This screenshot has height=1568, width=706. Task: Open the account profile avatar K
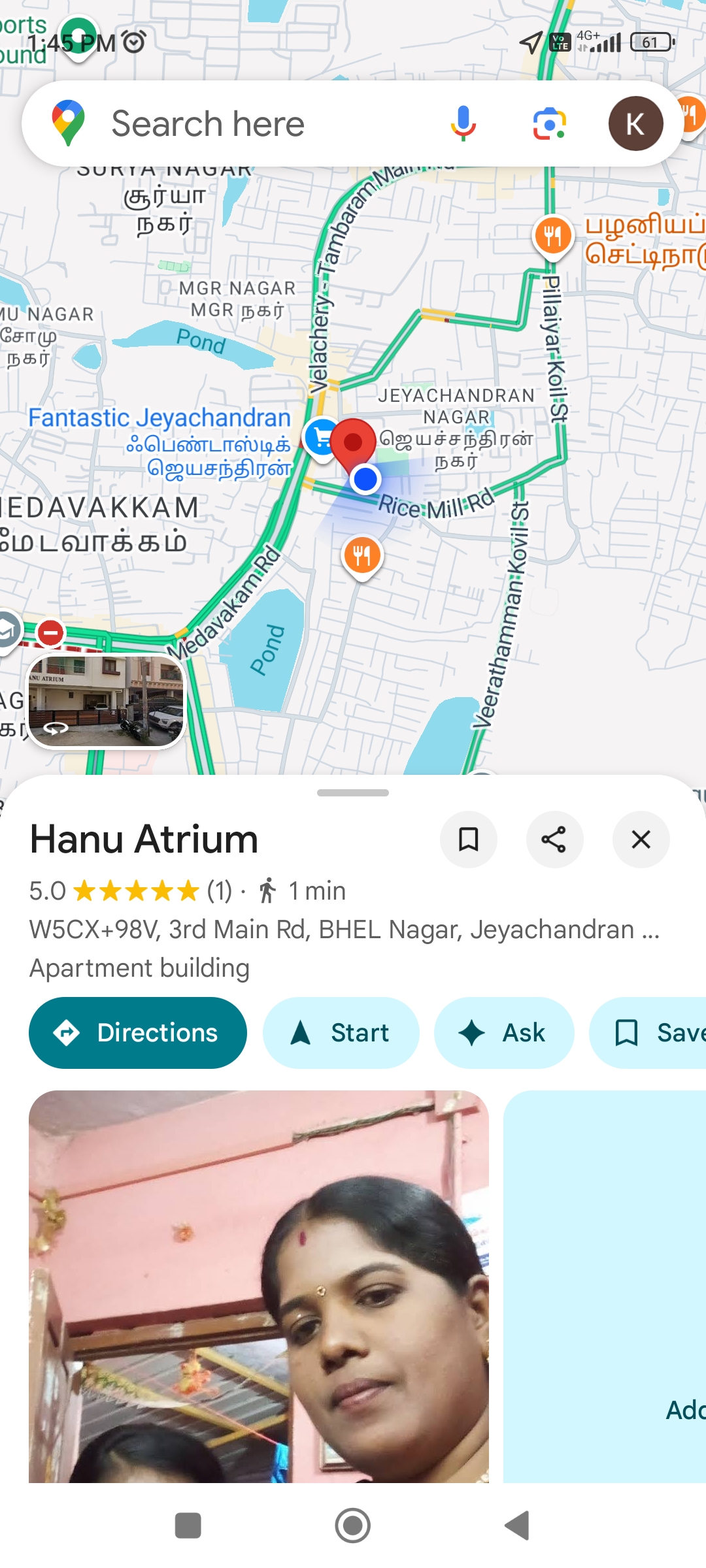635,123
